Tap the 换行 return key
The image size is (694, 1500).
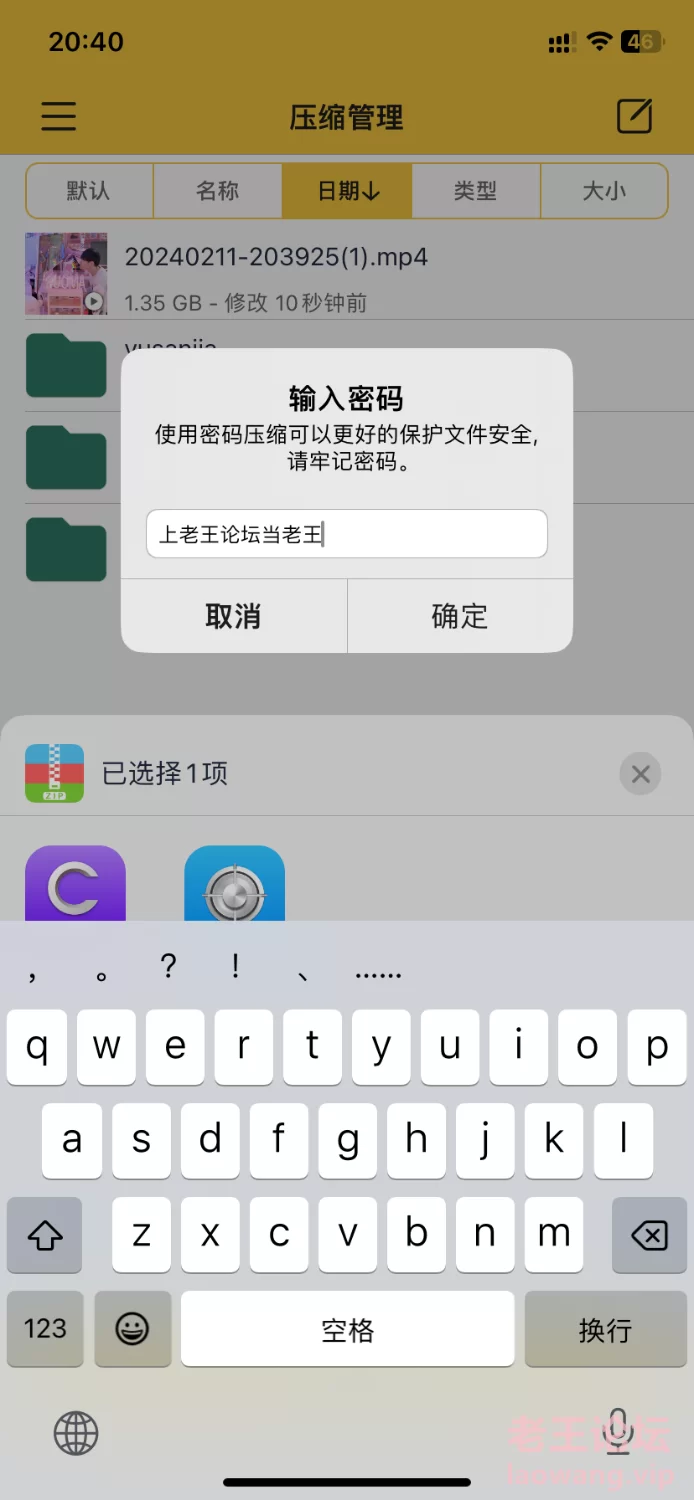click(x=605, y=1329)
